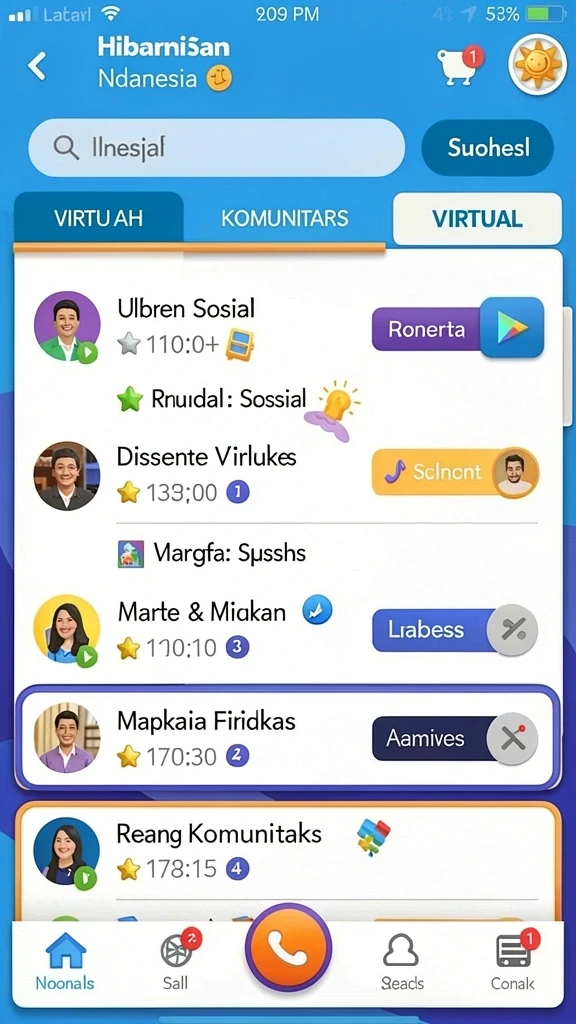The image size is (576, 1024).
Task: Open the Conak tab in bottom bar
Action: [514, 961]
